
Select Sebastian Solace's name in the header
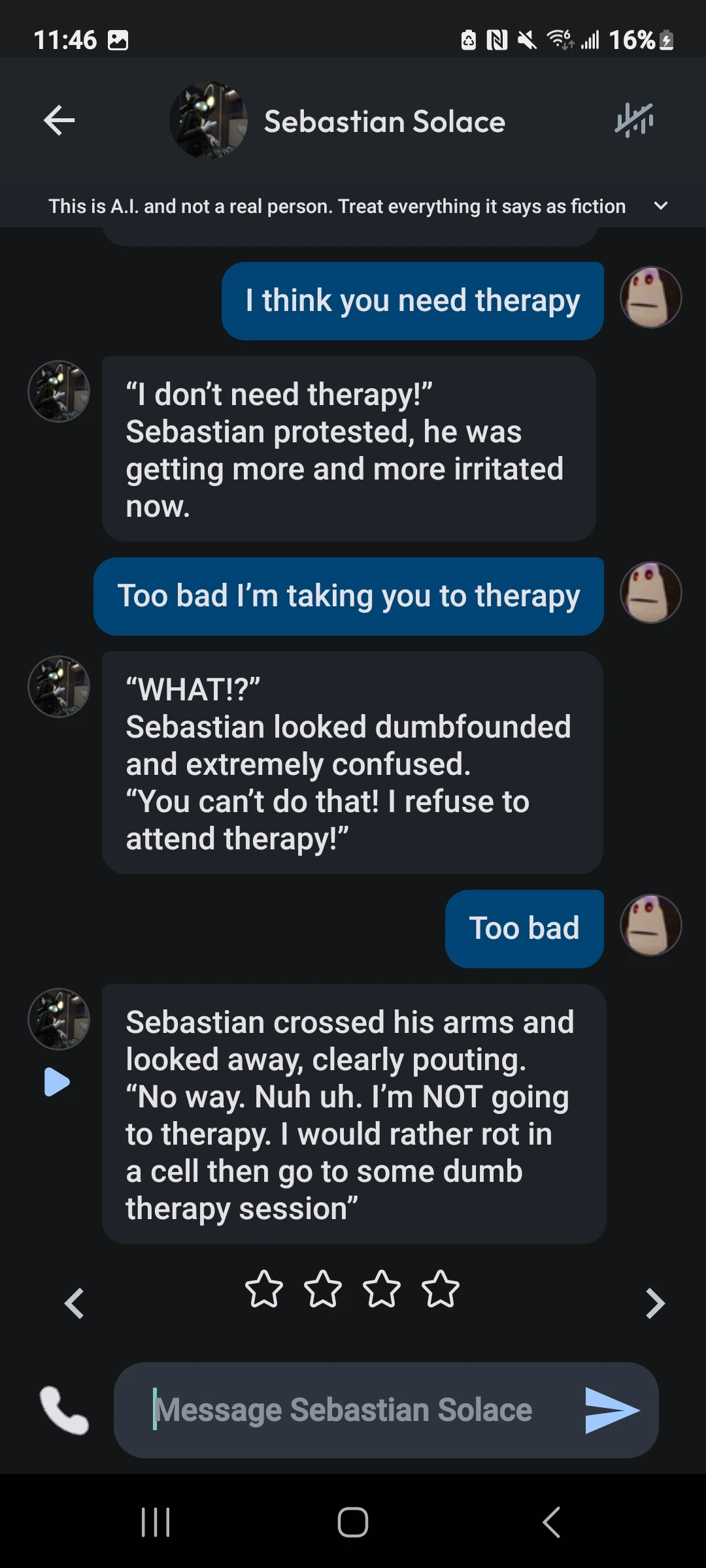(x=384, y=120)
